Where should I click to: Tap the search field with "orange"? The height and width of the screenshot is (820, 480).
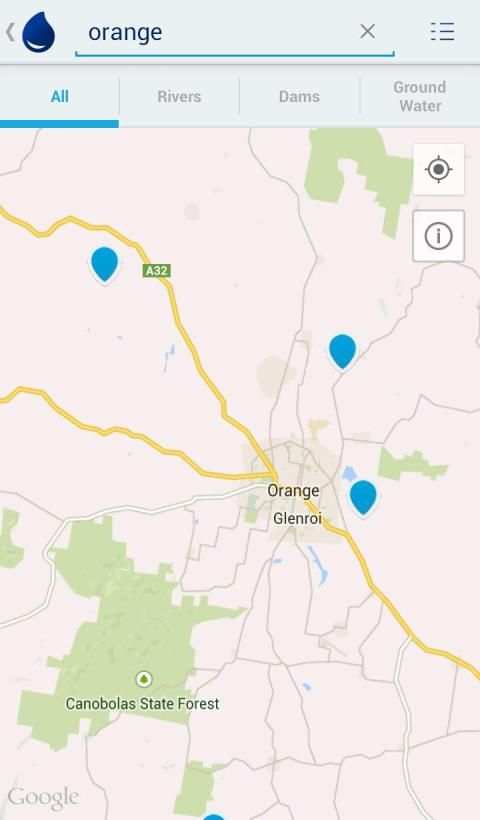[x=235, y=33]
